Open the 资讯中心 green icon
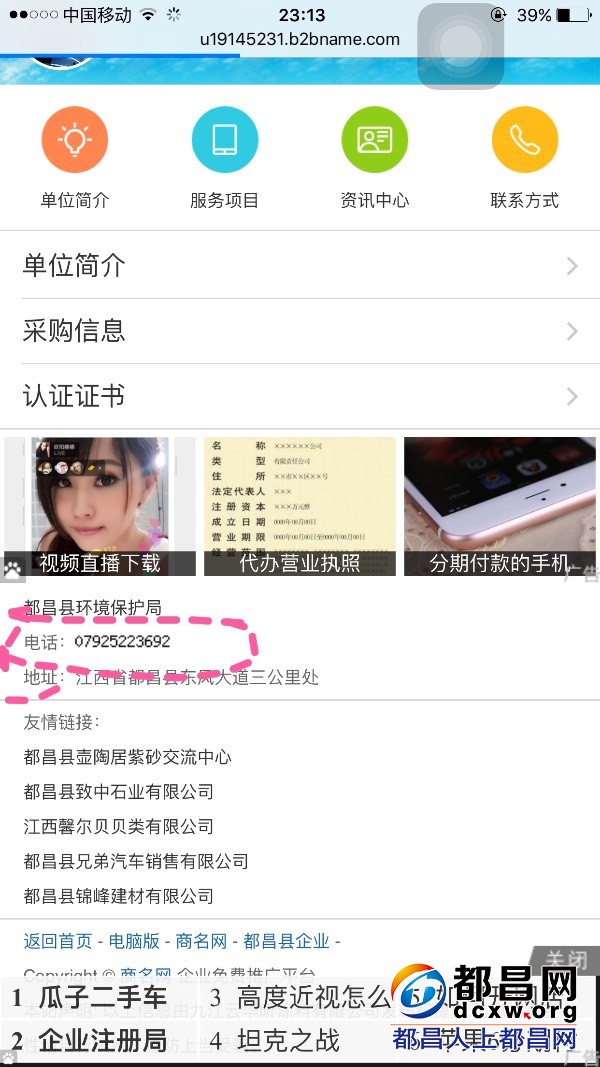Screen dimensions: 600x1067 (x=374, y=140)
